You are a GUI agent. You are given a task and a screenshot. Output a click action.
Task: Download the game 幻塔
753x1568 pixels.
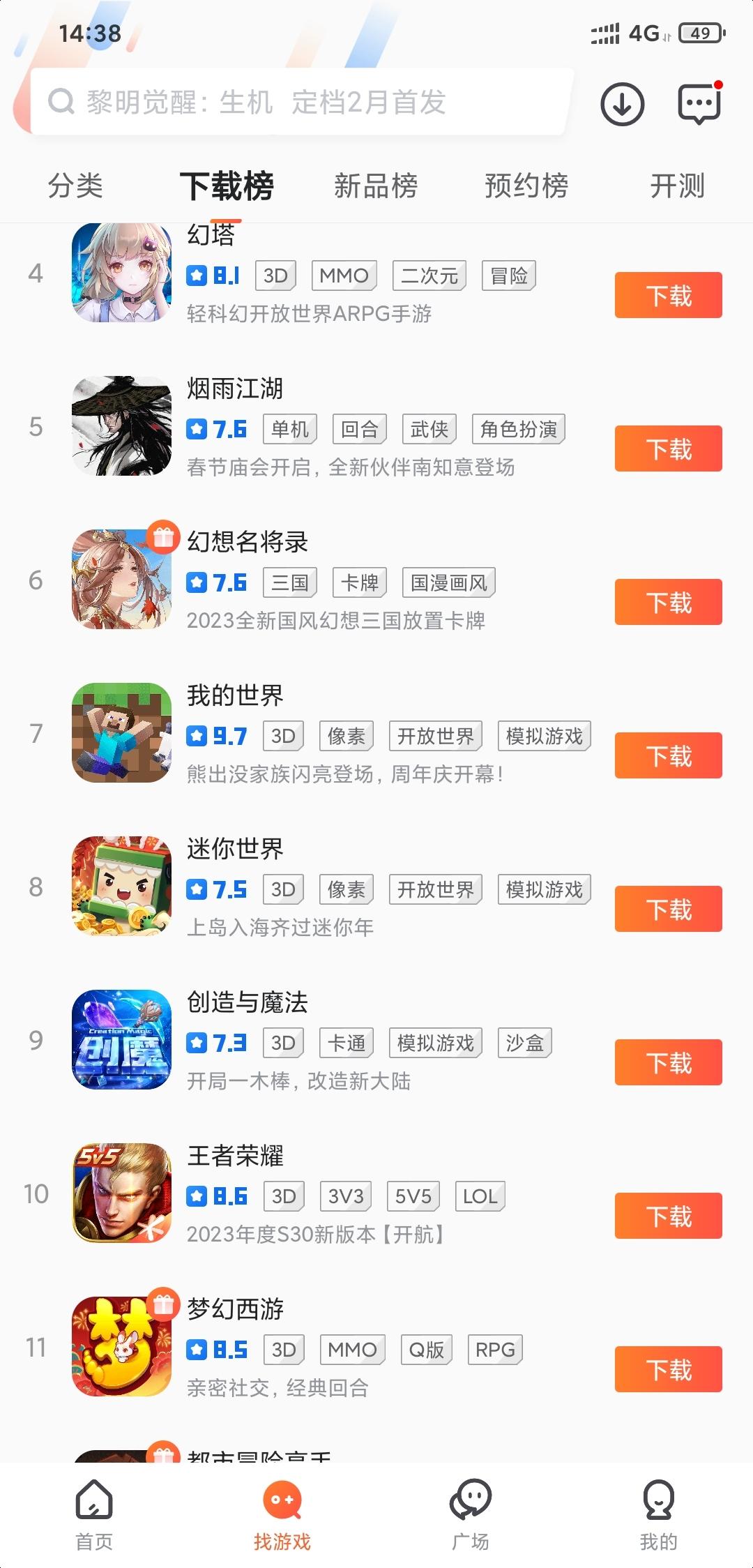pos(668,295)
